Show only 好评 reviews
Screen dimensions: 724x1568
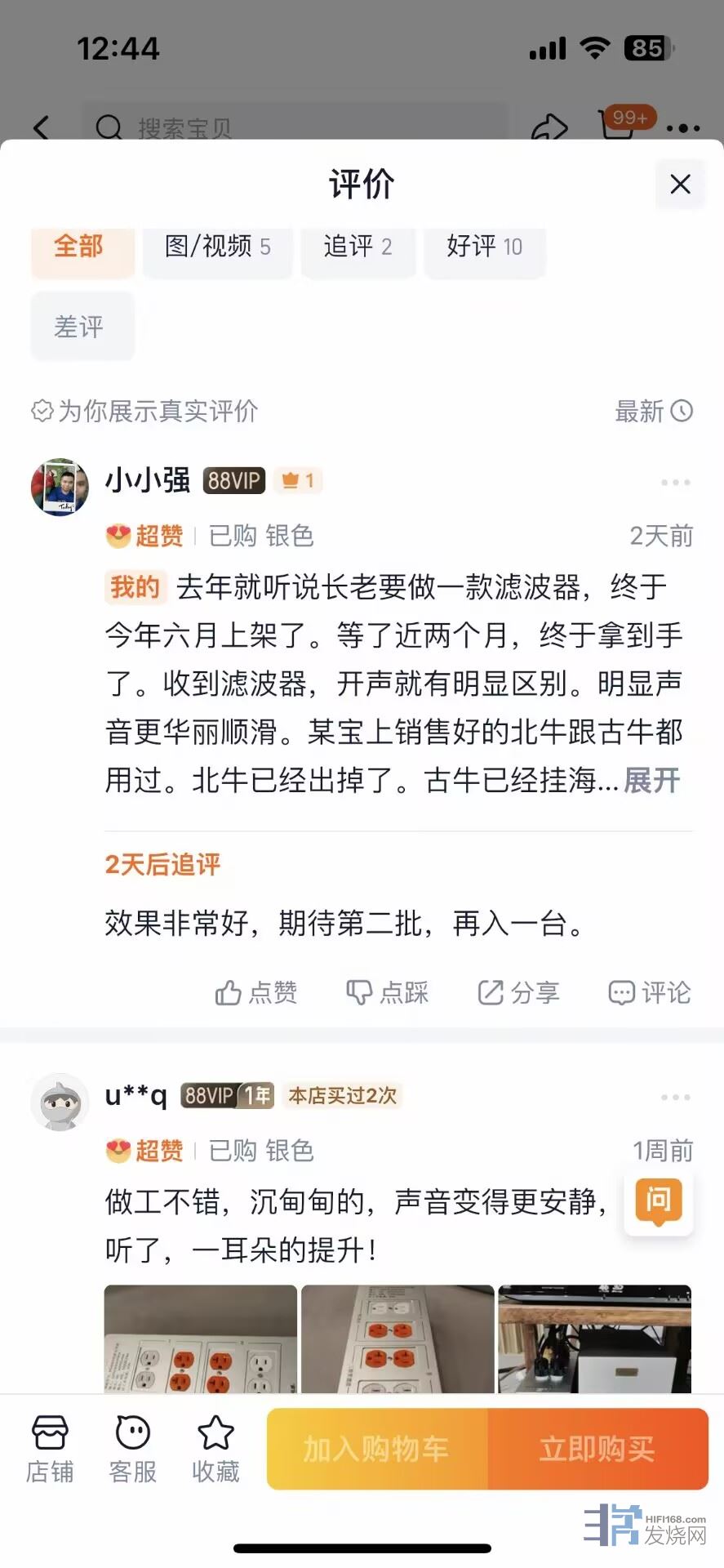click(484, 247)
